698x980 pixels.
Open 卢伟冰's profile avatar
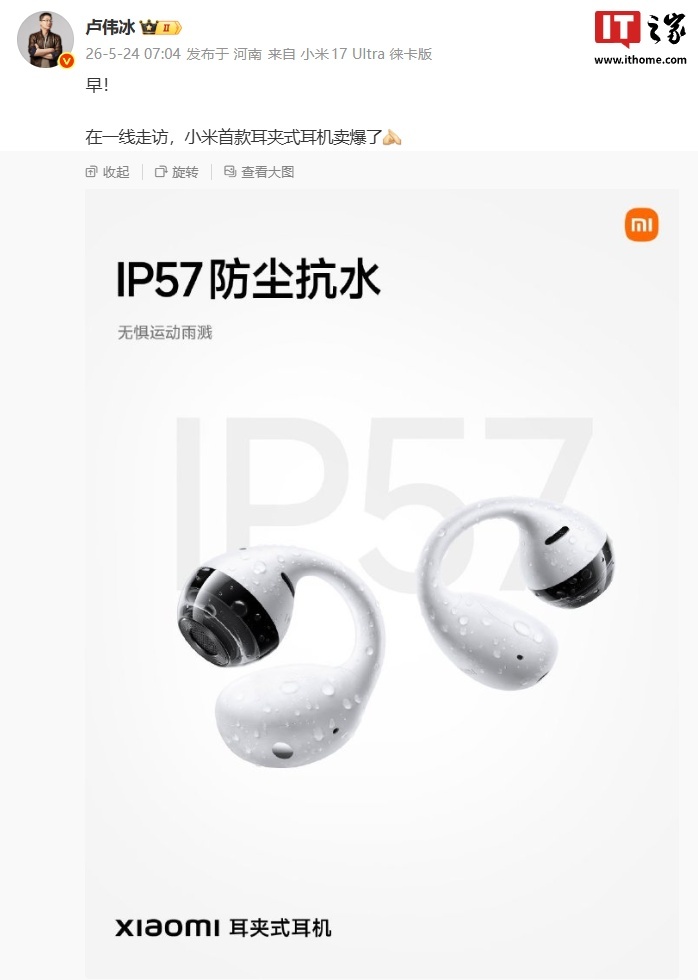[45, 39]
